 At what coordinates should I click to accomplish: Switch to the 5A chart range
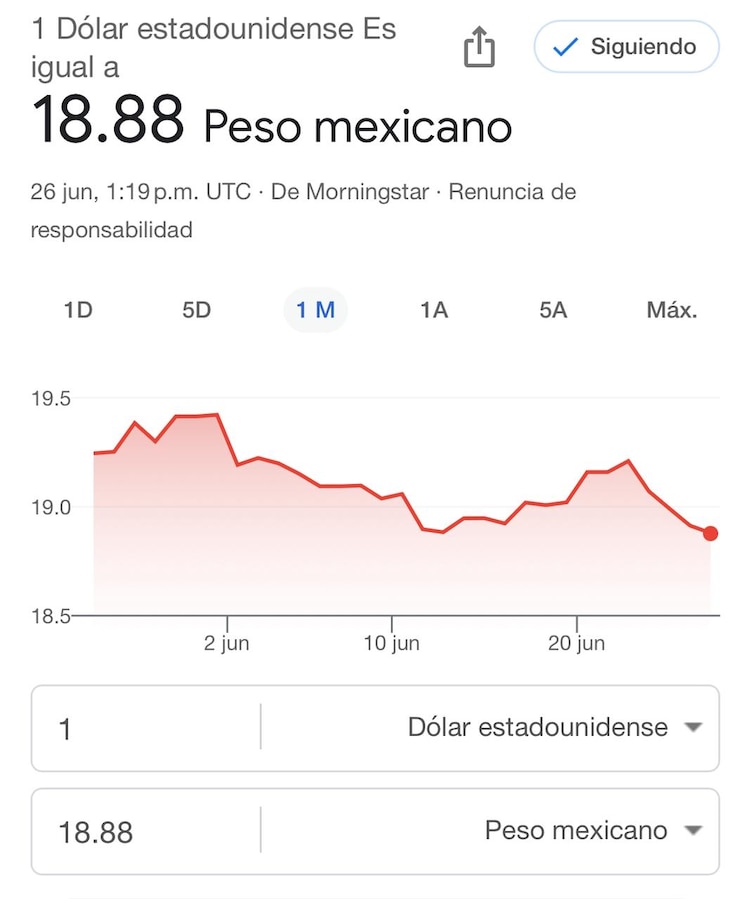pyautogui.click(x=553, y=310)
